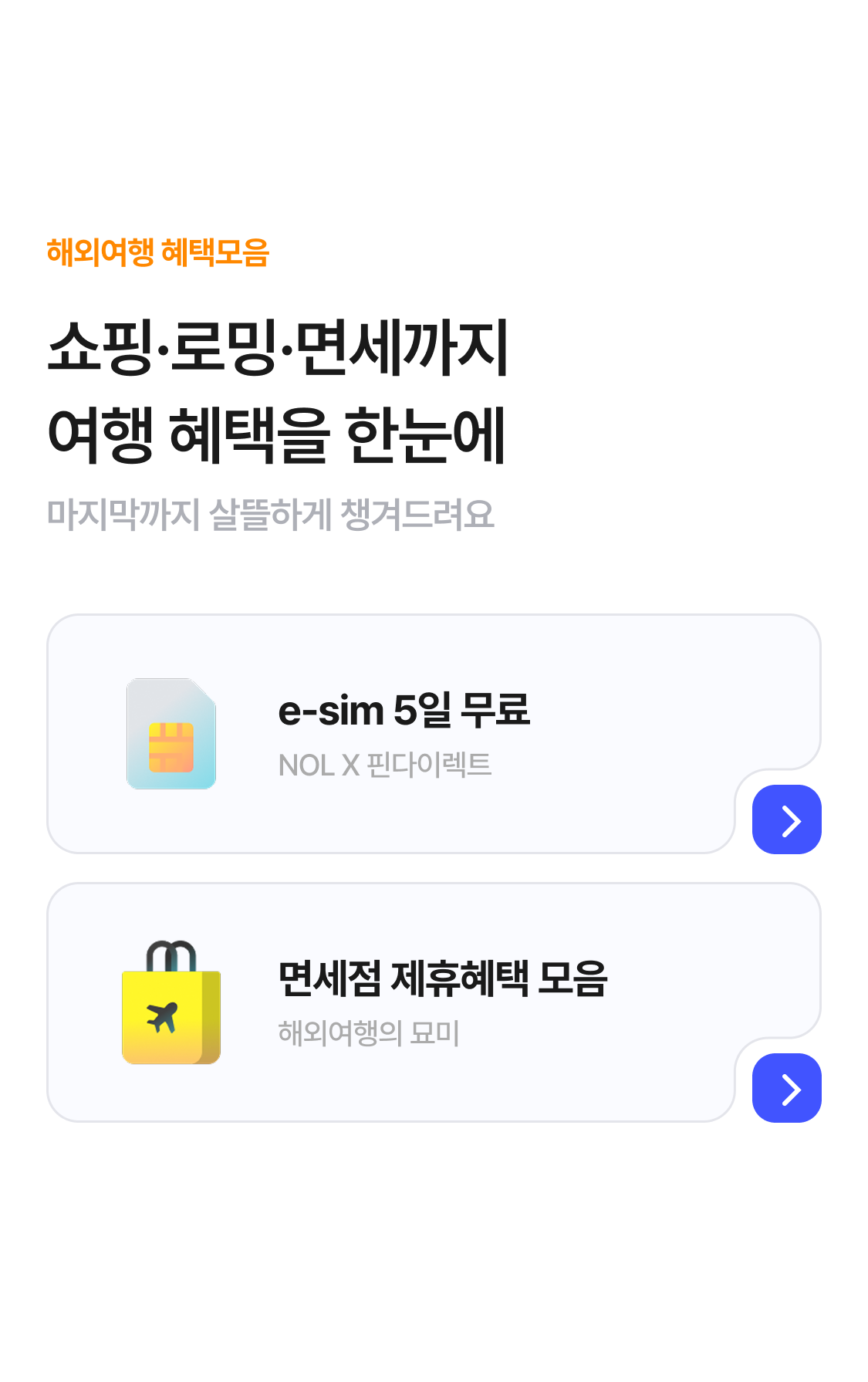868x1382 pixels.
Task: Open the 면세점 제휴혜택 모음 card
Action: coord(442,1001)
